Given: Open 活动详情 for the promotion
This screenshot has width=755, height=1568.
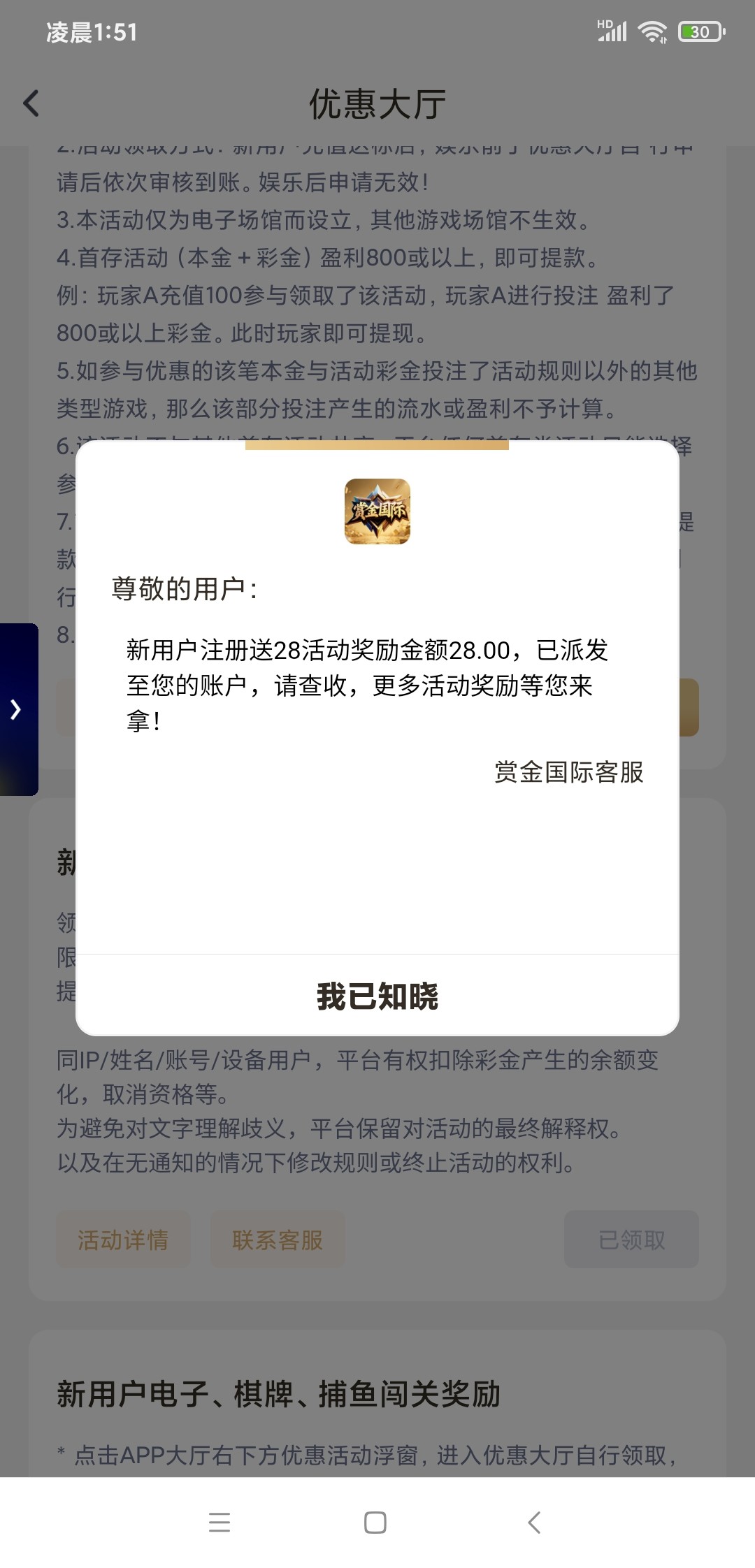Looking at the screenshot, I should coord(123,1240).
